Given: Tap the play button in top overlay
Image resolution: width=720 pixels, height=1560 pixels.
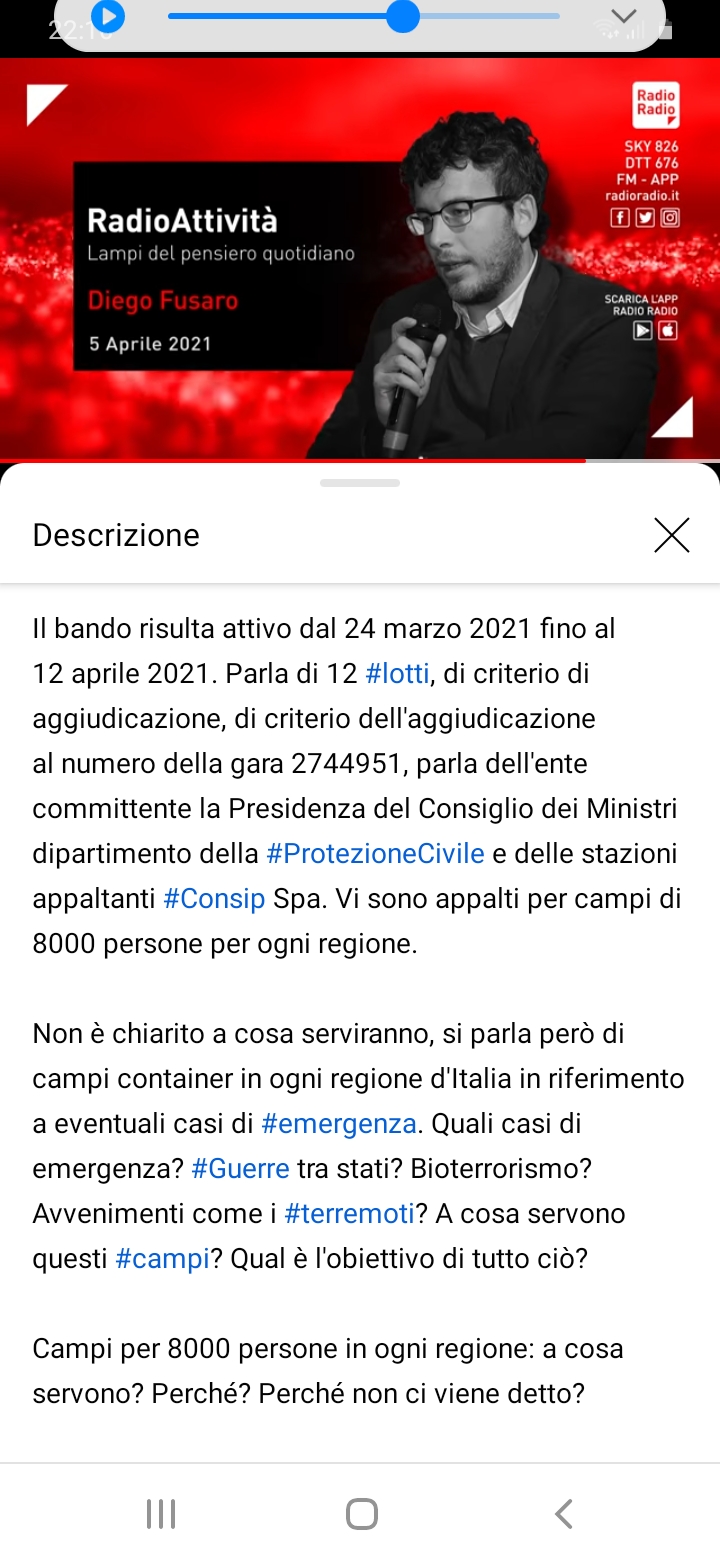Looking at the screenshot, I should tap(108, 16).
